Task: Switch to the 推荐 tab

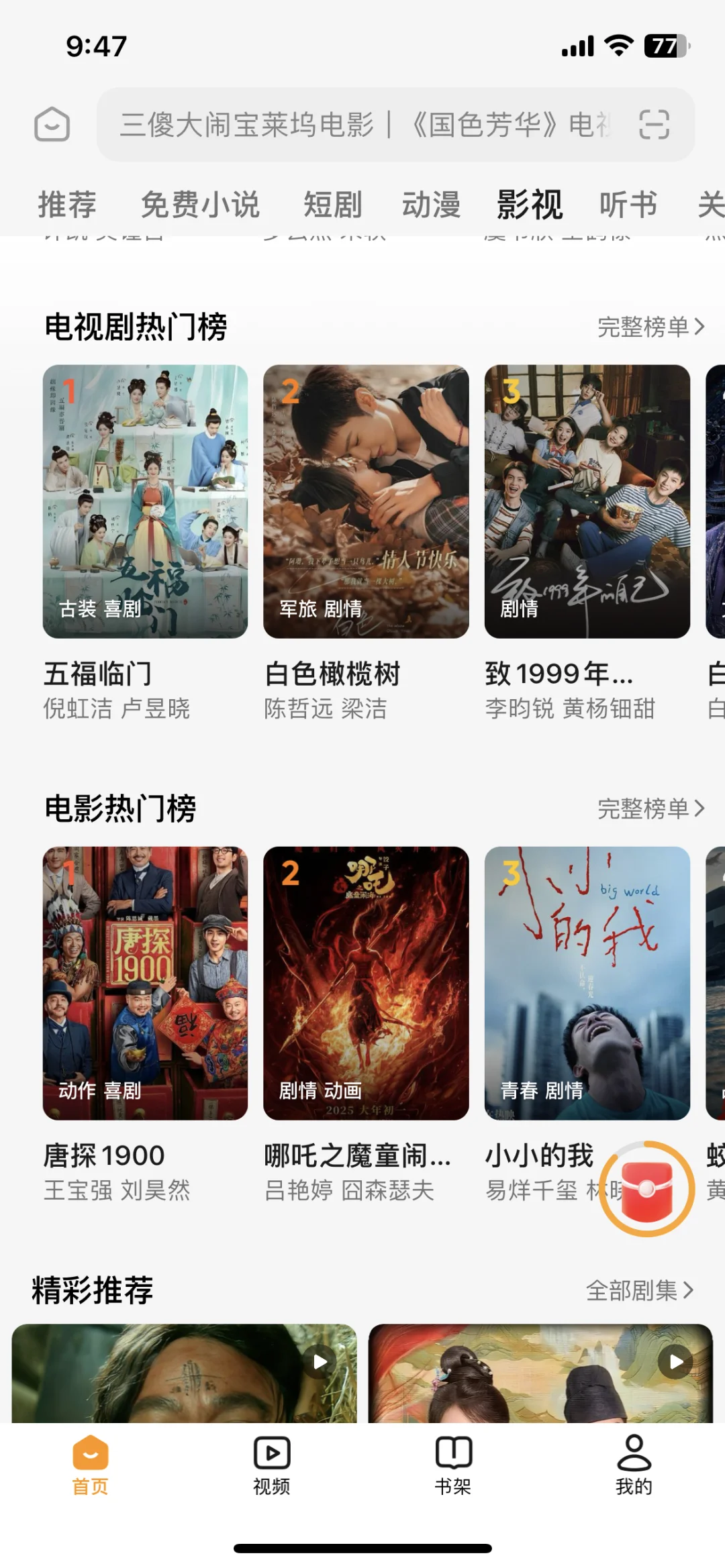Action: tap(67, 205)
